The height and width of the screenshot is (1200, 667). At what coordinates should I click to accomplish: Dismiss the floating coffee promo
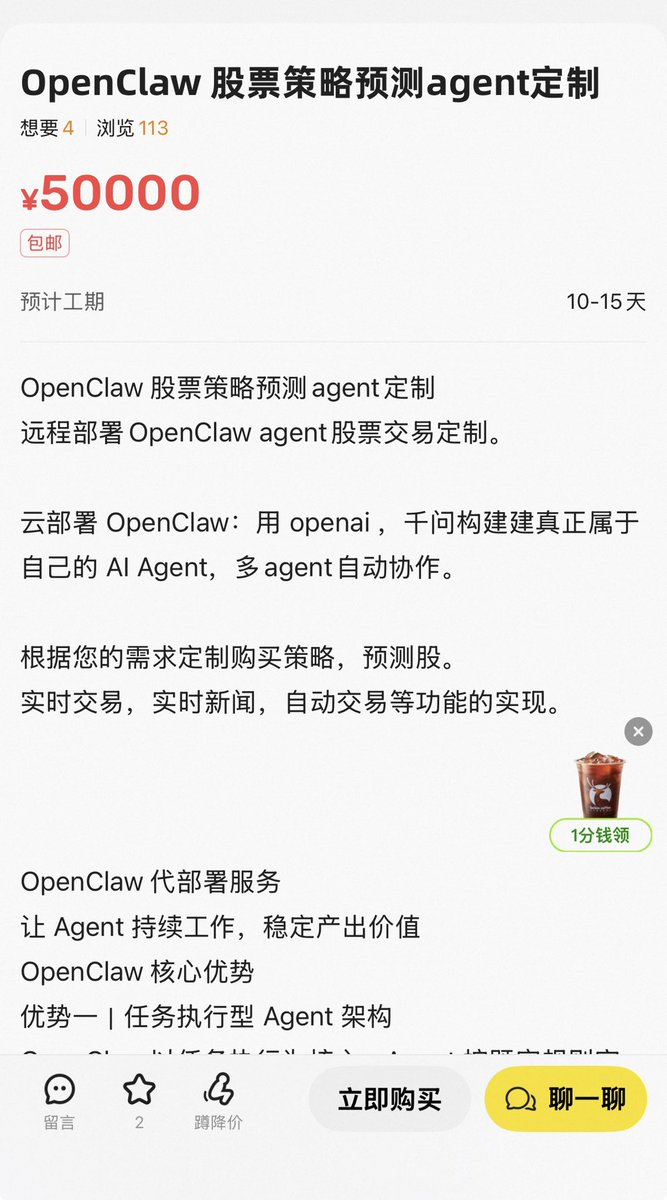coord(638,731)
